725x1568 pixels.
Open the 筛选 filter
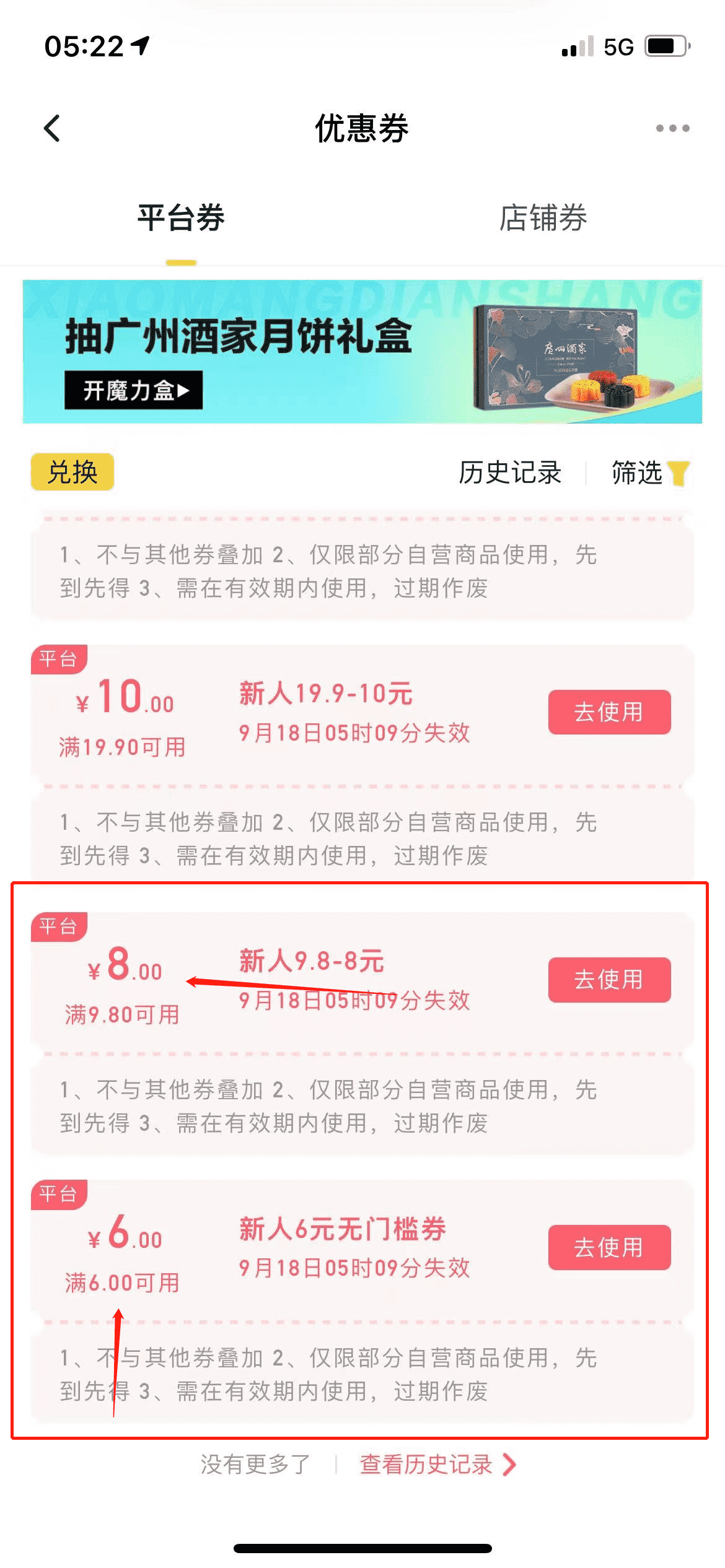(649, 473)
